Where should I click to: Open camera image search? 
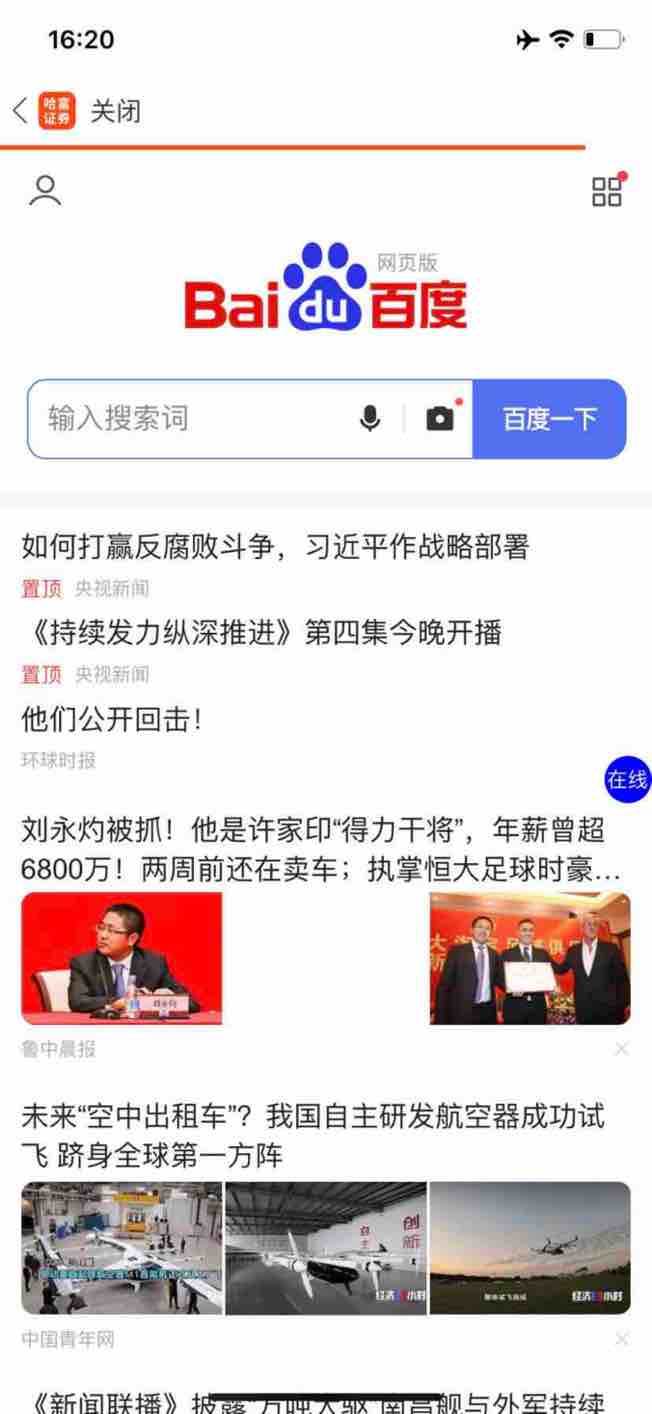[x=440, y=418]
